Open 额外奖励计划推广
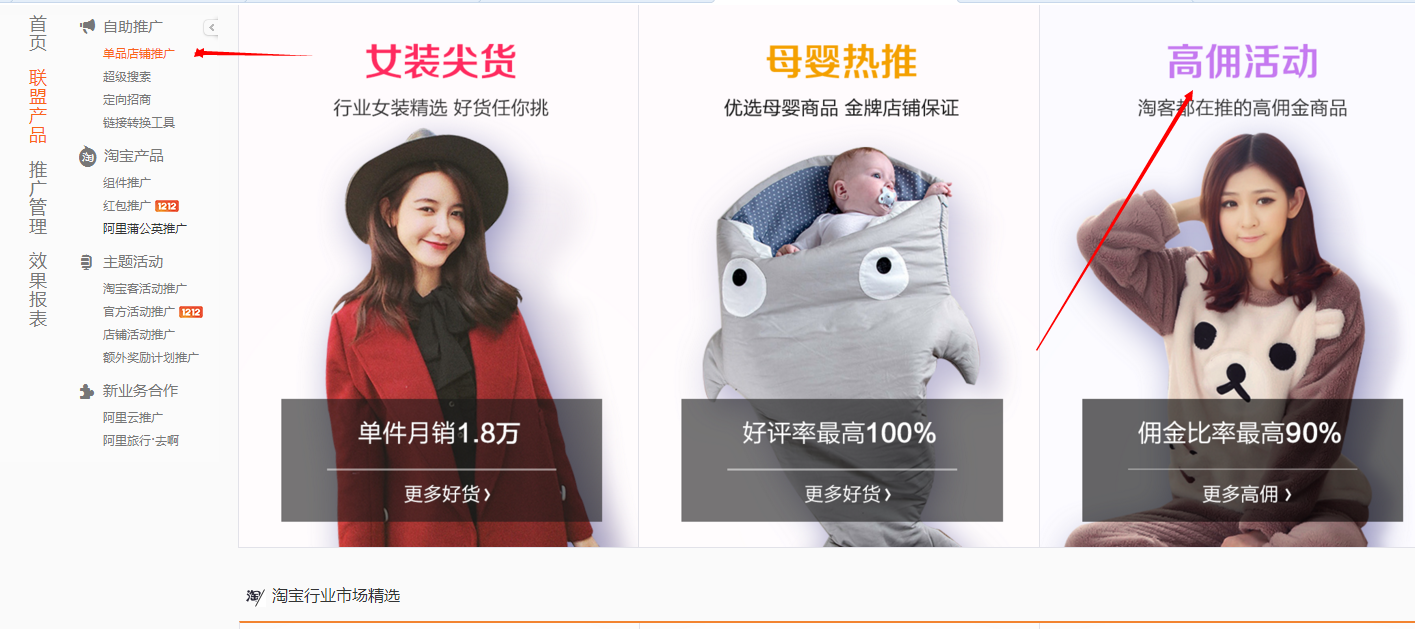 coord(150,357)
